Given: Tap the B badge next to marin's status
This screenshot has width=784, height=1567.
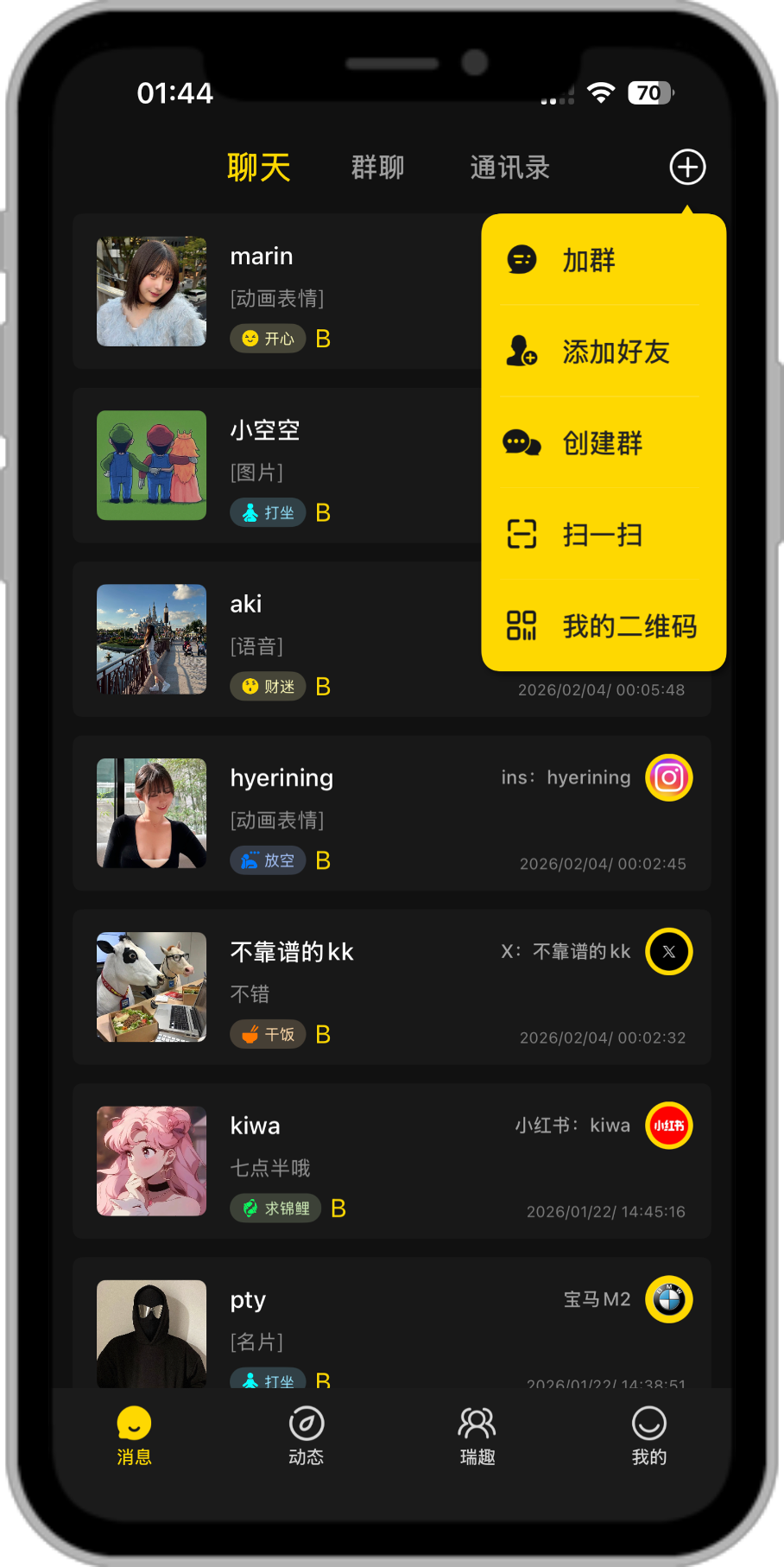Looking at the screenshot, I should pos(323,339).
